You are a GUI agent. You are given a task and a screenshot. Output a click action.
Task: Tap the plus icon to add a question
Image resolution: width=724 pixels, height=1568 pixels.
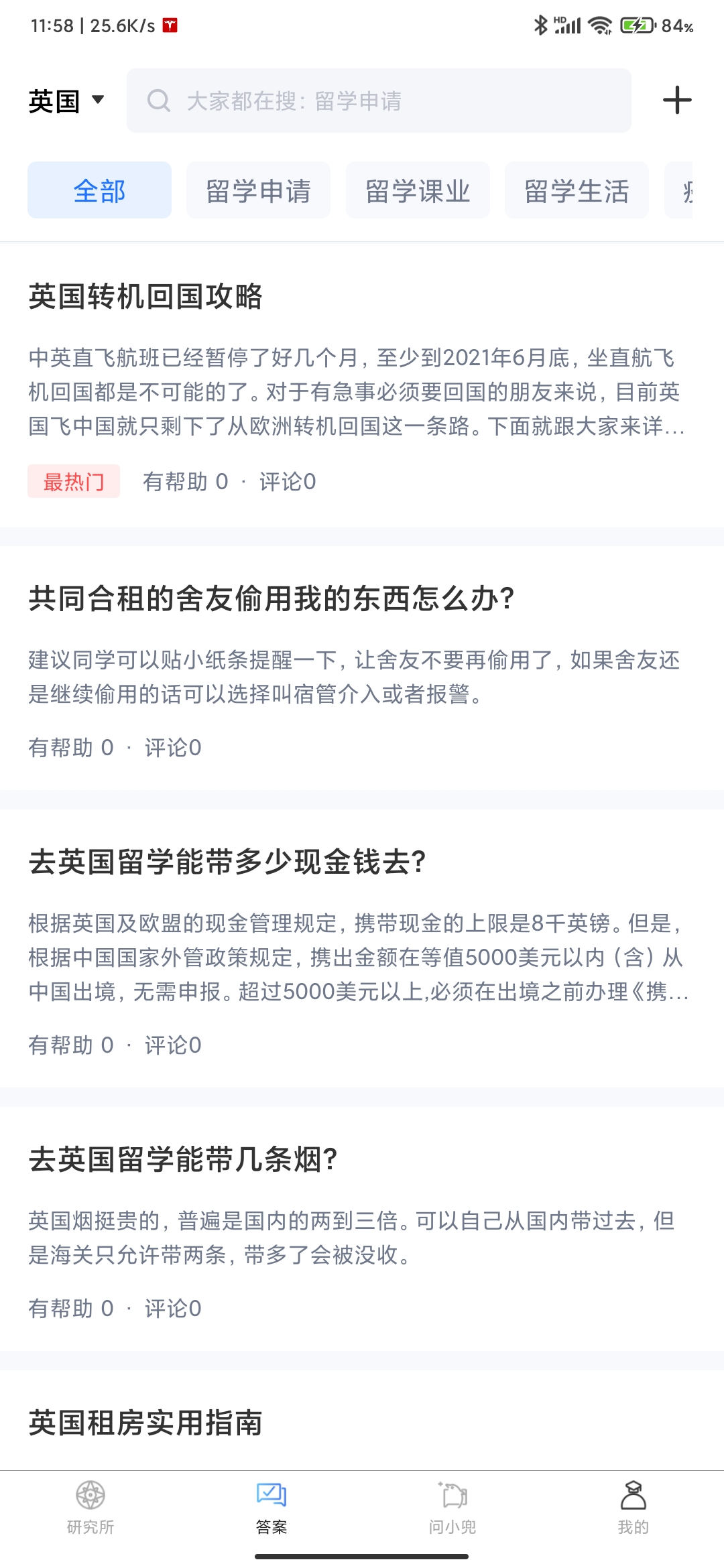(677, 101)
